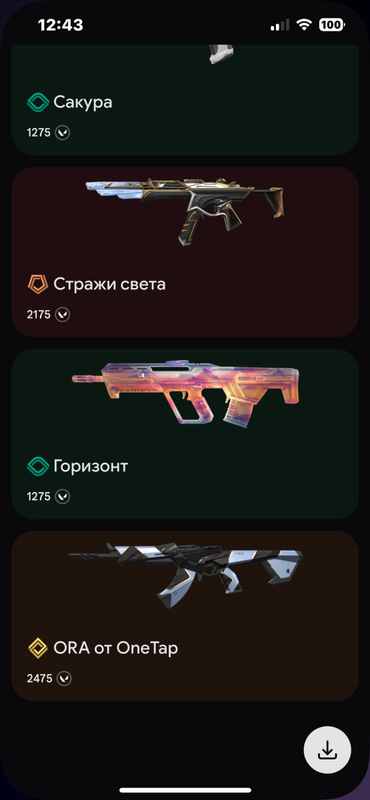The height and width of the screenshot is (800, 370).
Task: View the ORA от OneTap skin card
Action: [x=185, y=616]
